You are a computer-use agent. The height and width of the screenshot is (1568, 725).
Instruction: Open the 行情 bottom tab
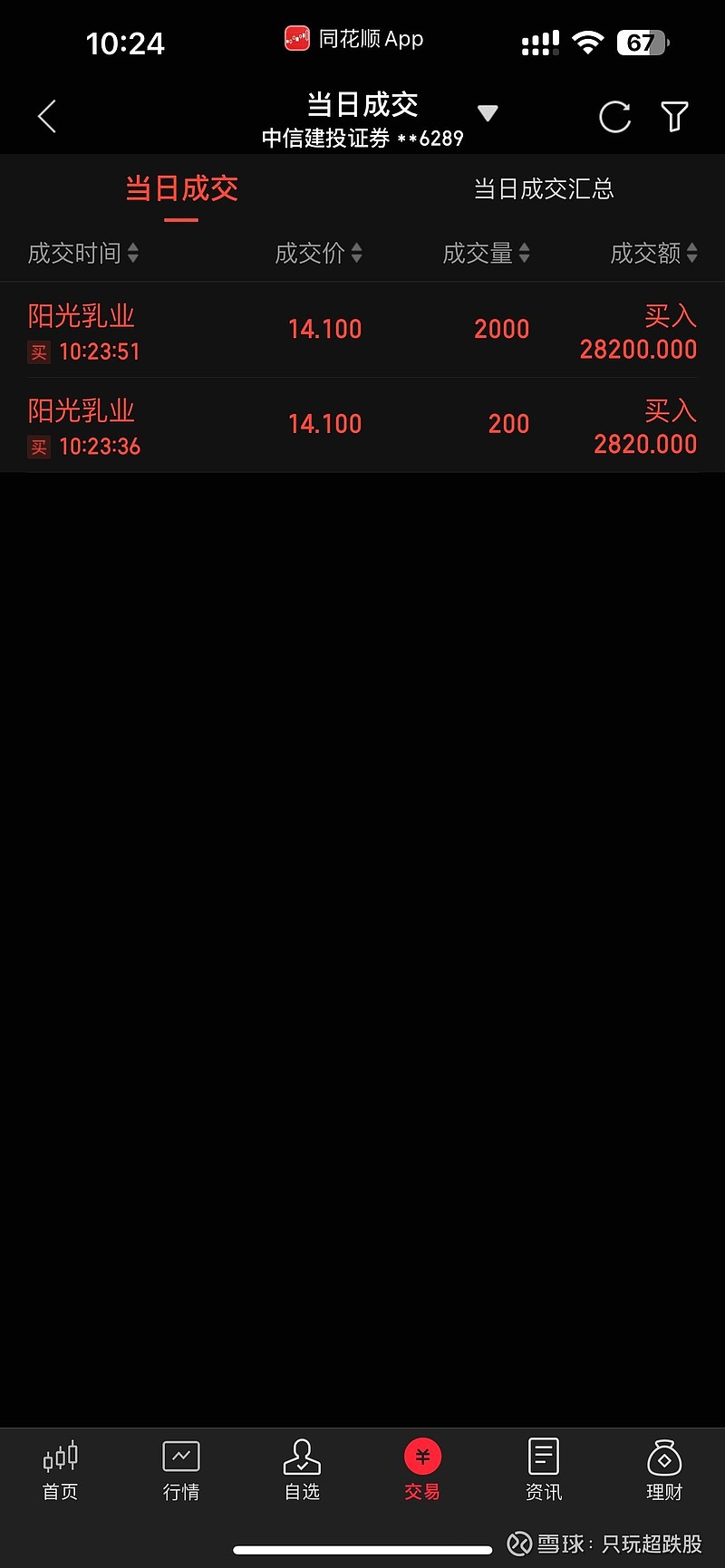181,1471
